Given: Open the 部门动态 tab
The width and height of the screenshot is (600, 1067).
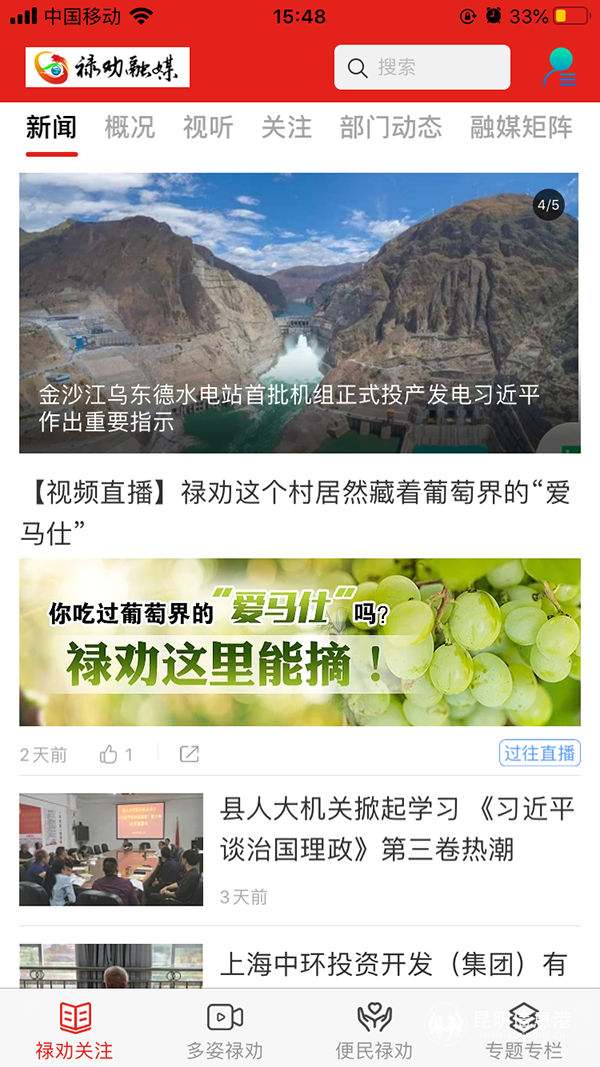Looking at the screenshot, I should coord(390,128).
